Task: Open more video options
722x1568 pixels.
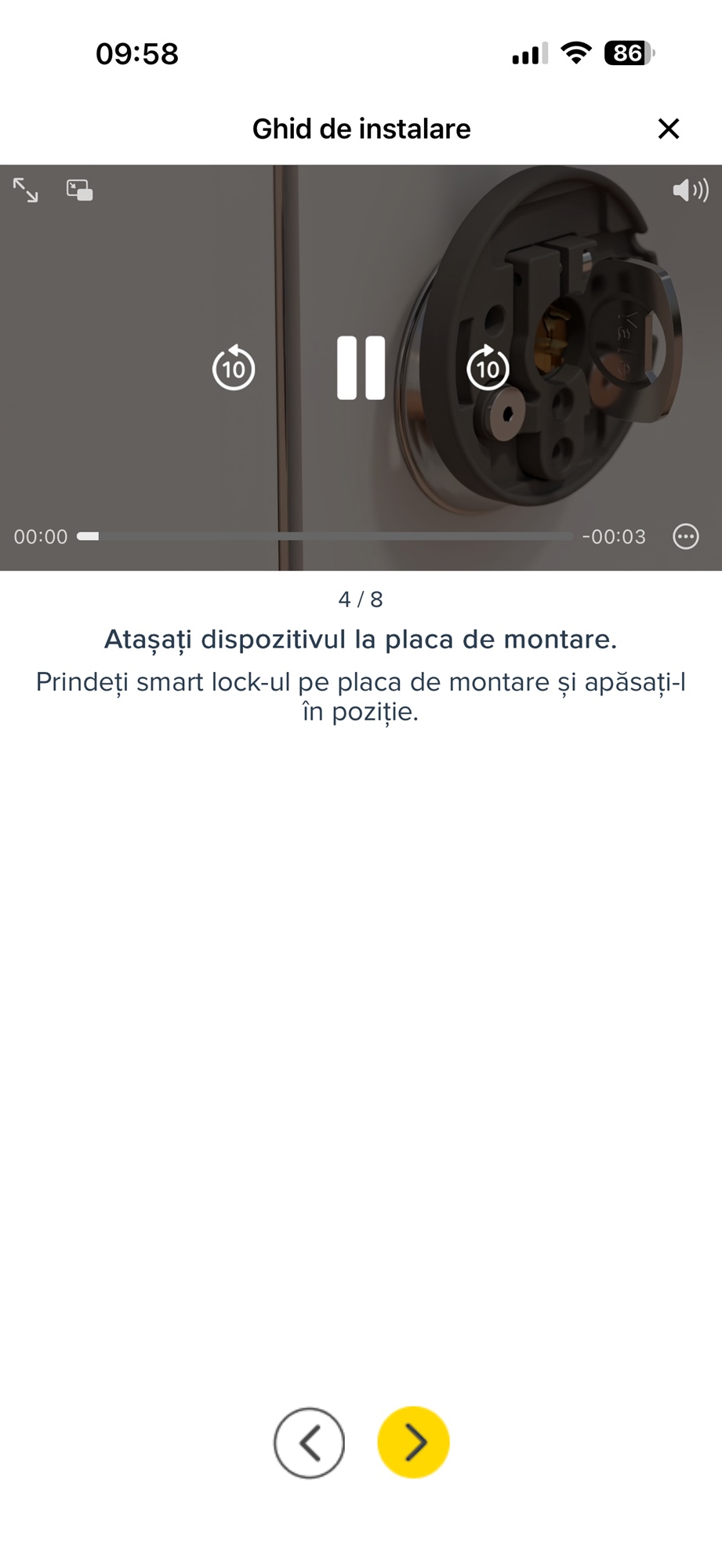Action: [x=686, y=536]
